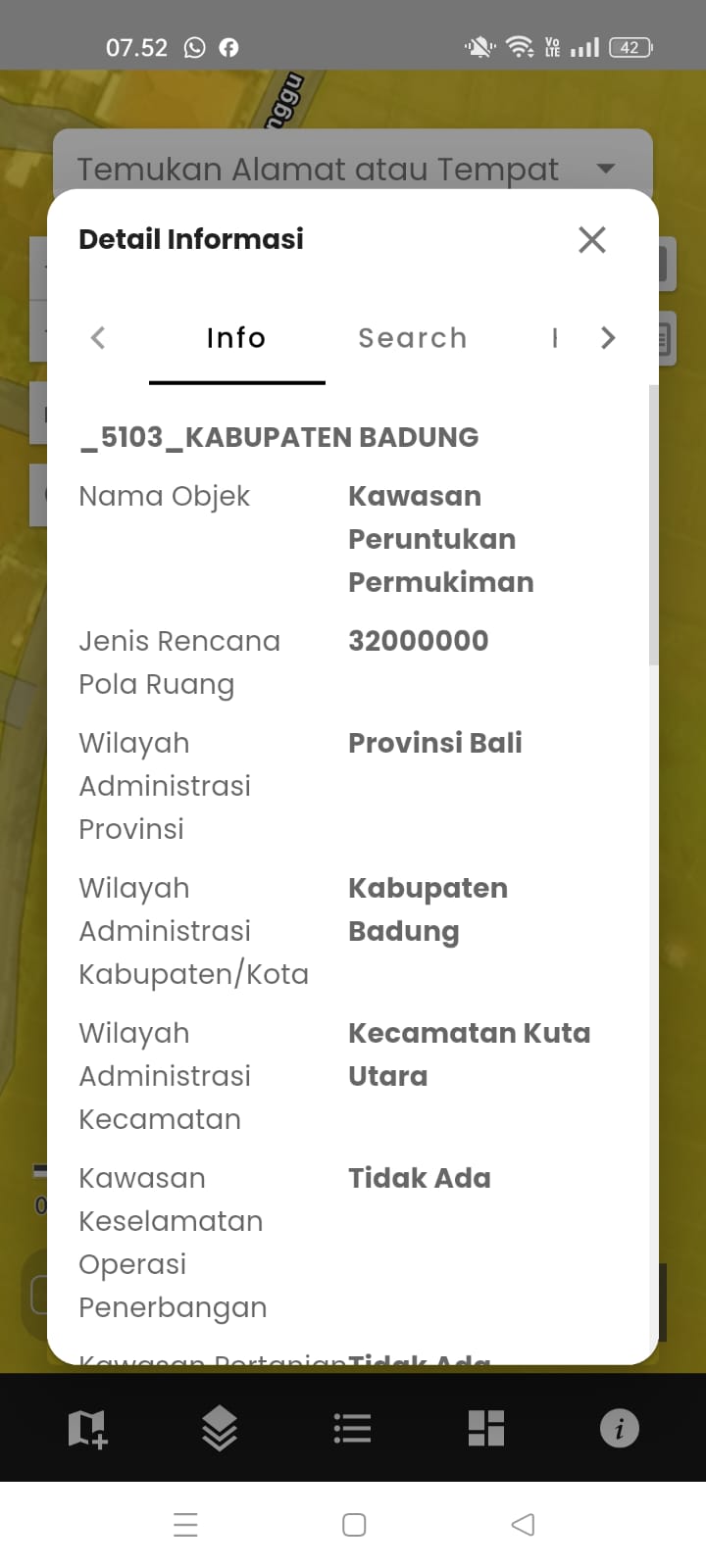706x1568 pixels.
Task: Show more tabs with right chevron
Action: (608, 338)
